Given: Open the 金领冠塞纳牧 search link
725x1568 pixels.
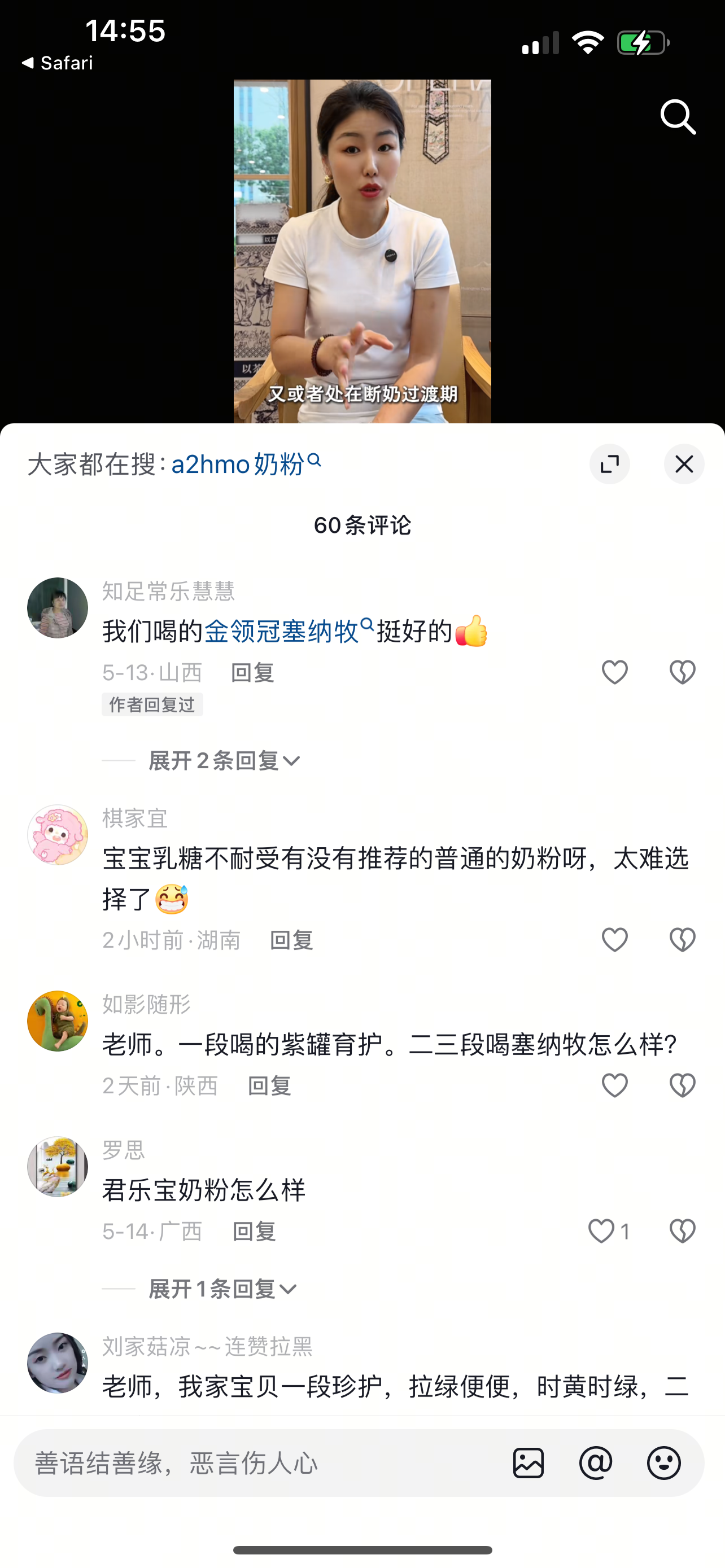Looking at the screenshot, I should click(x=289, y=631).
